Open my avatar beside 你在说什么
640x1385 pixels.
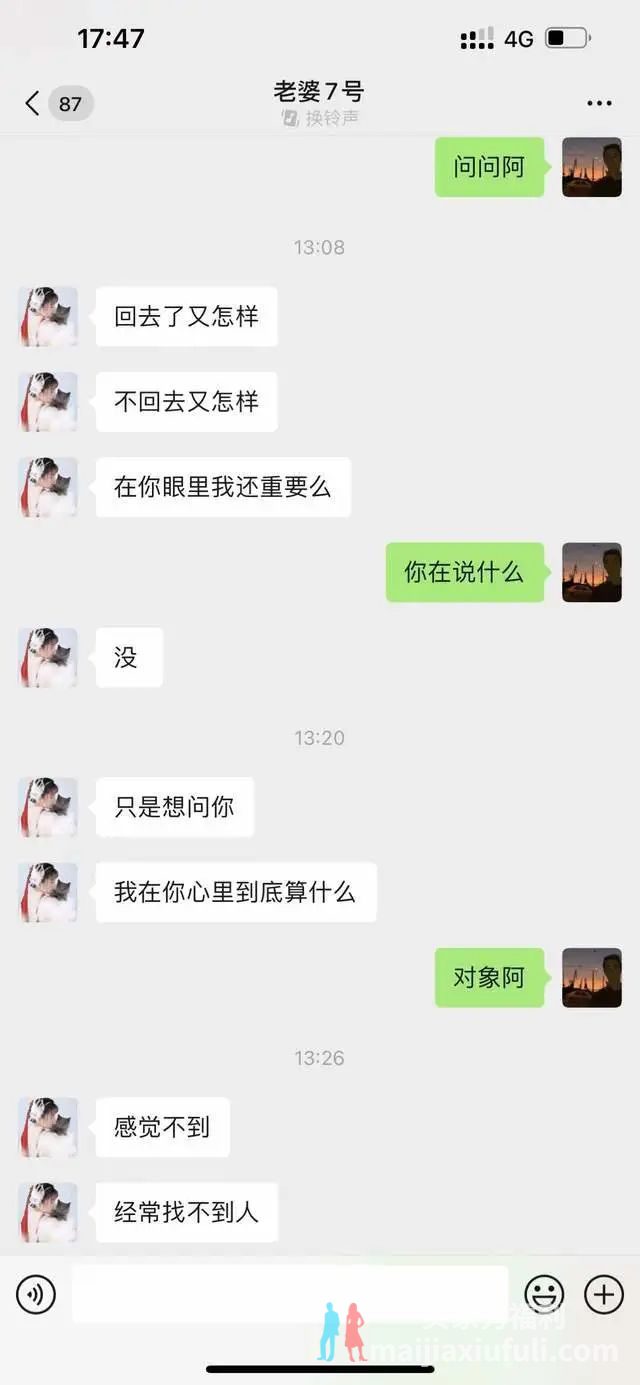pos(592,572)
